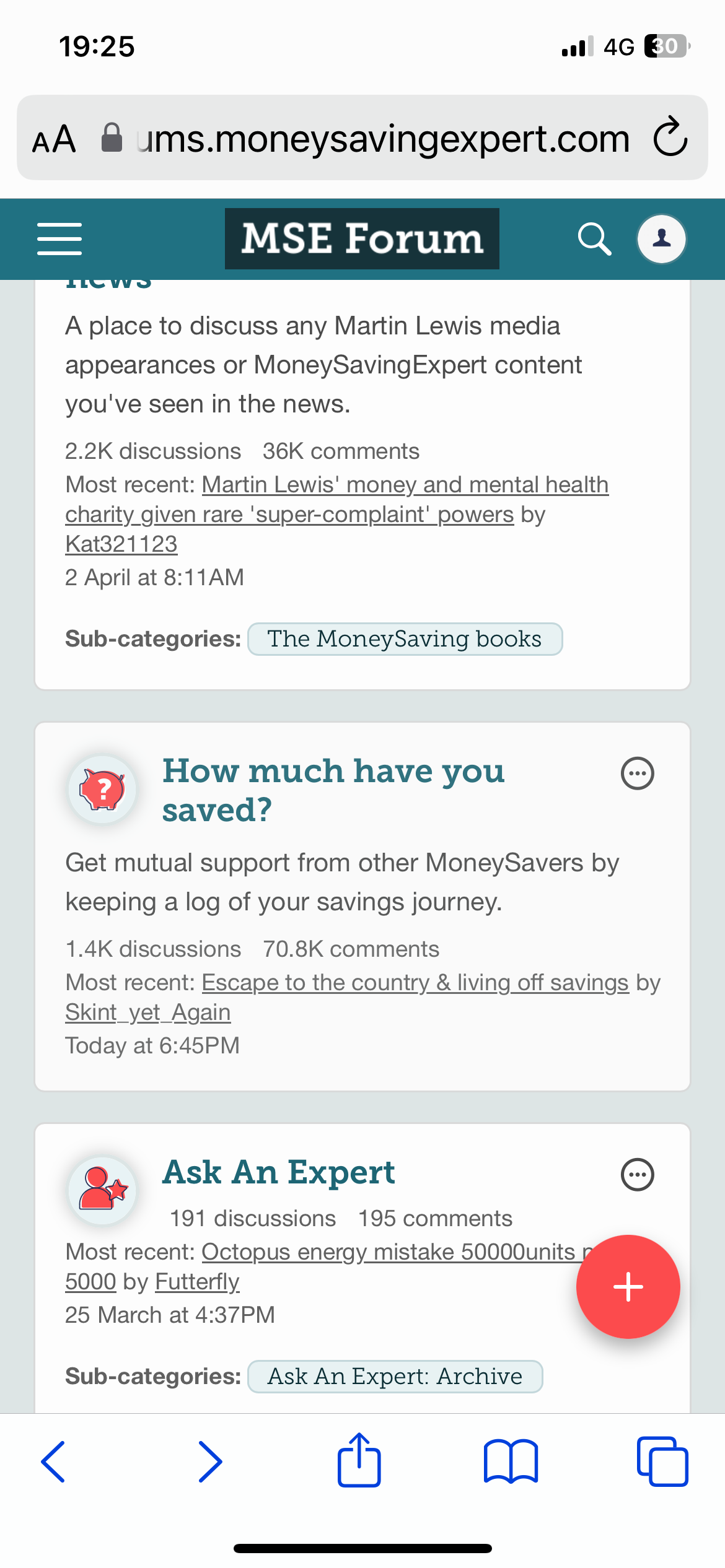
Task: Open options for Ask An Expert
Action: point(637,1175)
